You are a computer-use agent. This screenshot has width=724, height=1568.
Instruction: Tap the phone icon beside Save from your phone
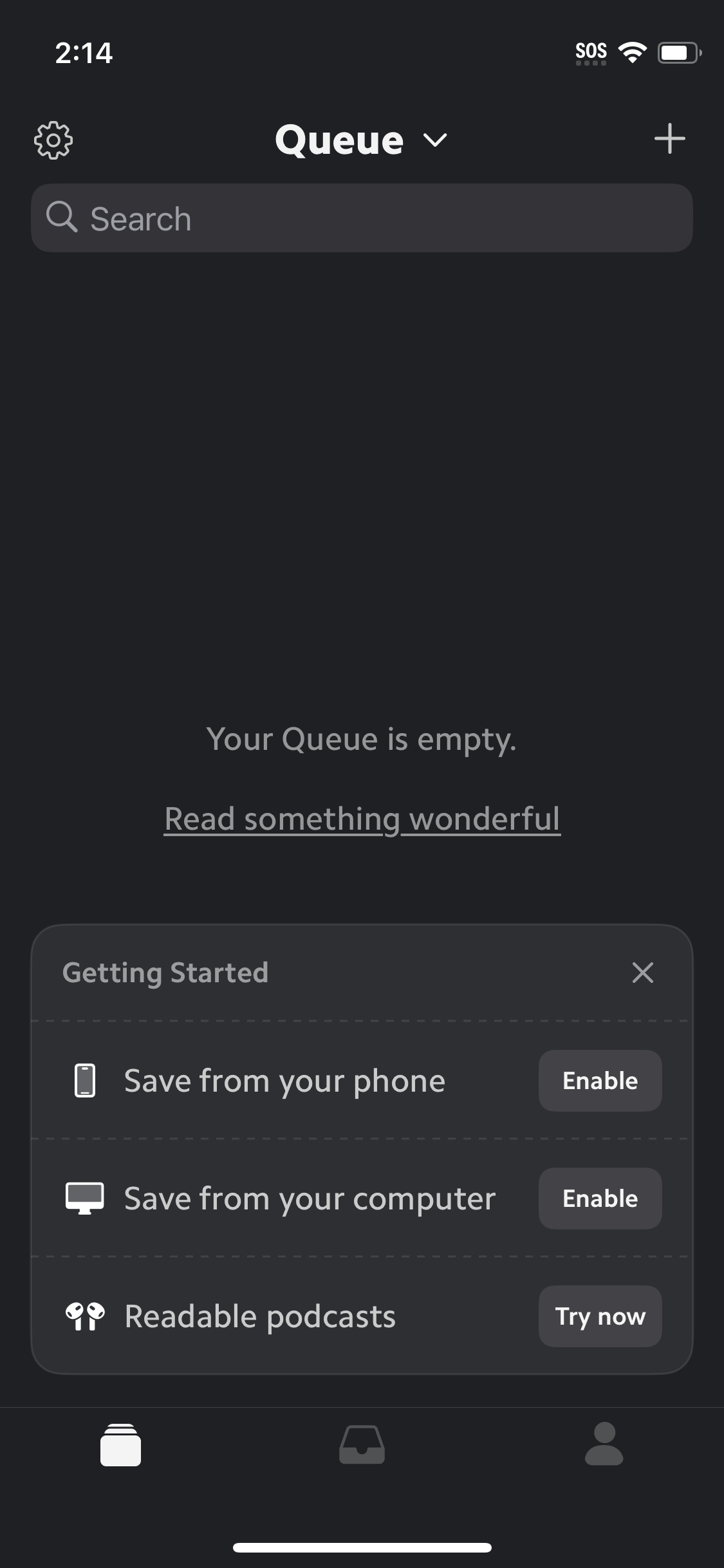[x=84, y=1081]
